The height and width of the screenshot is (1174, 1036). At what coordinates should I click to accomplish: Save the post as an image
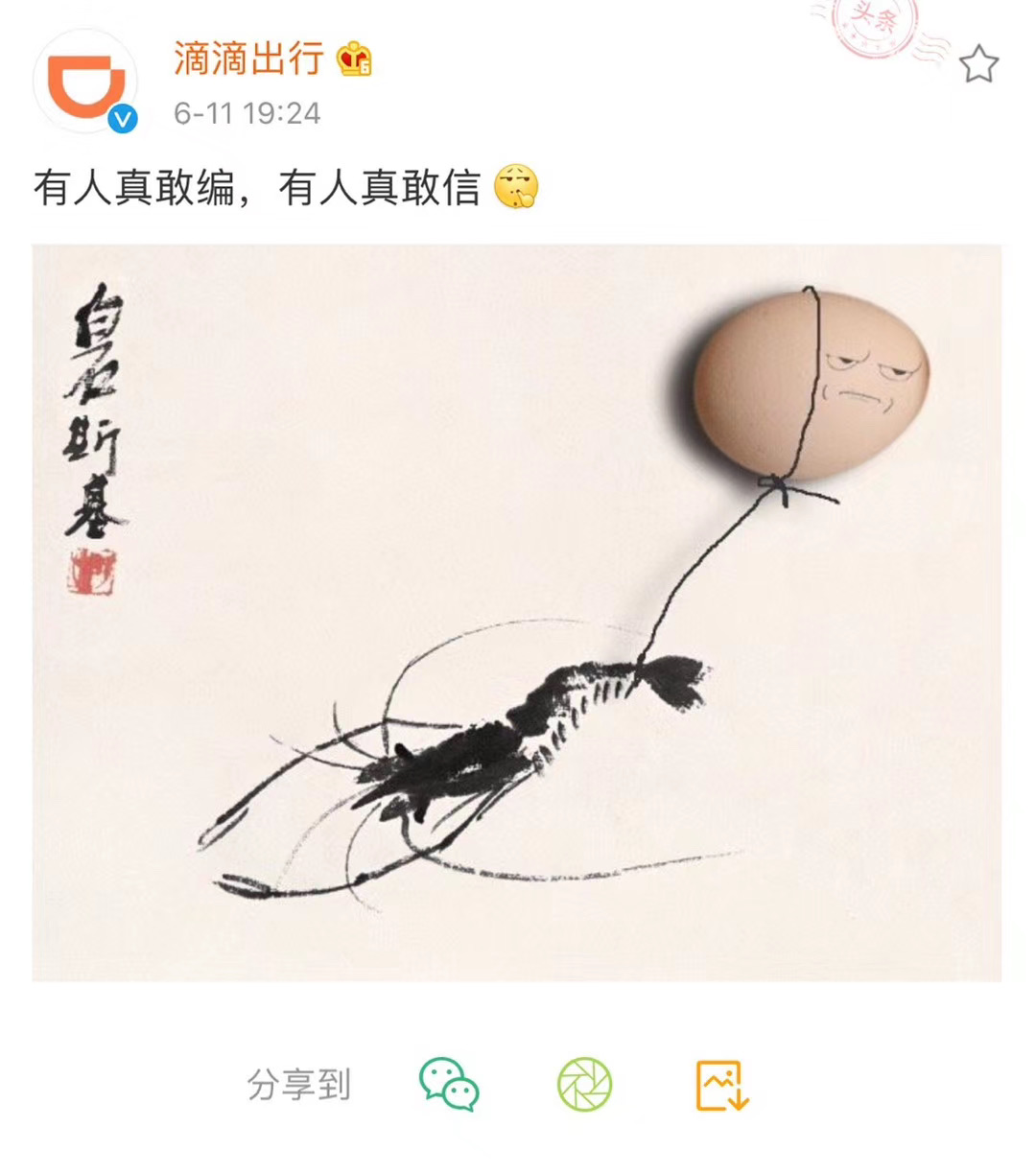[x=721, y=1085]
